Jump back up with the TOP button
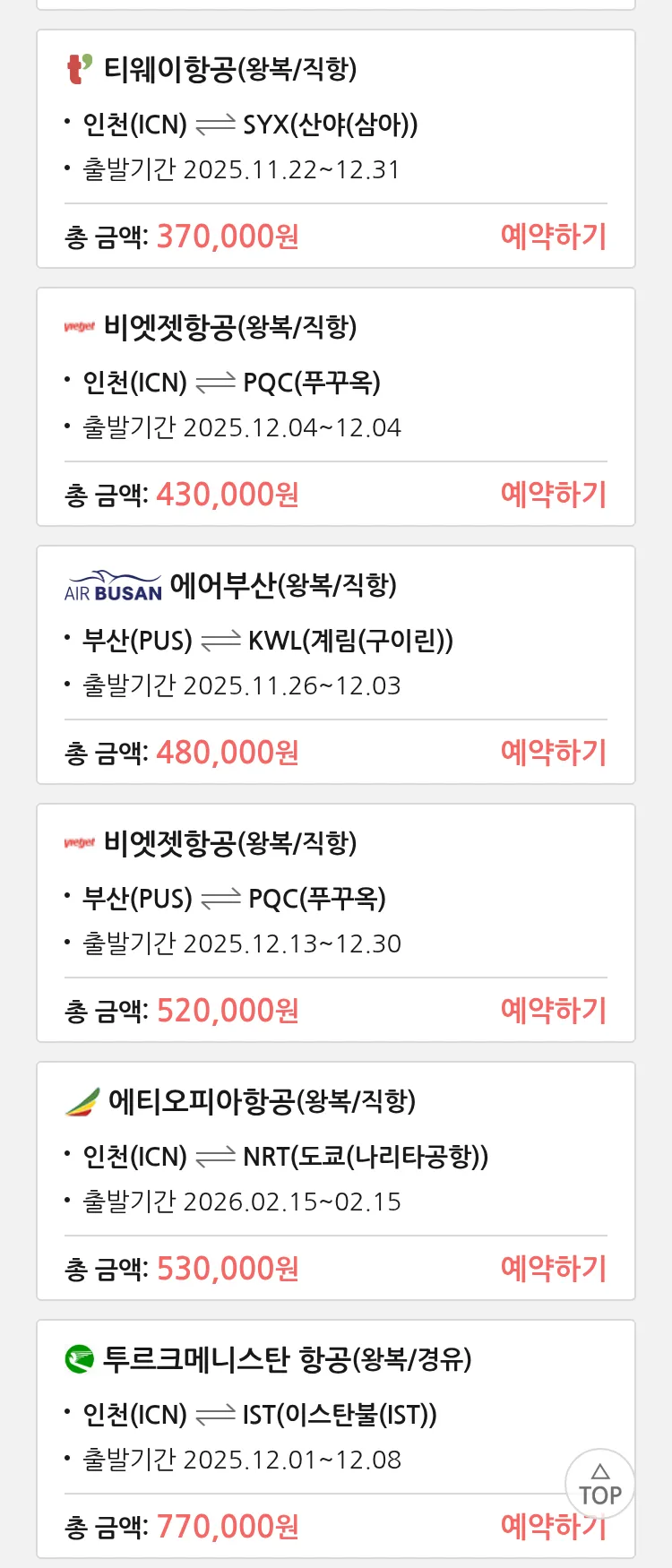Screen dimensions: 672x1568 click(x=599, y=1485)
